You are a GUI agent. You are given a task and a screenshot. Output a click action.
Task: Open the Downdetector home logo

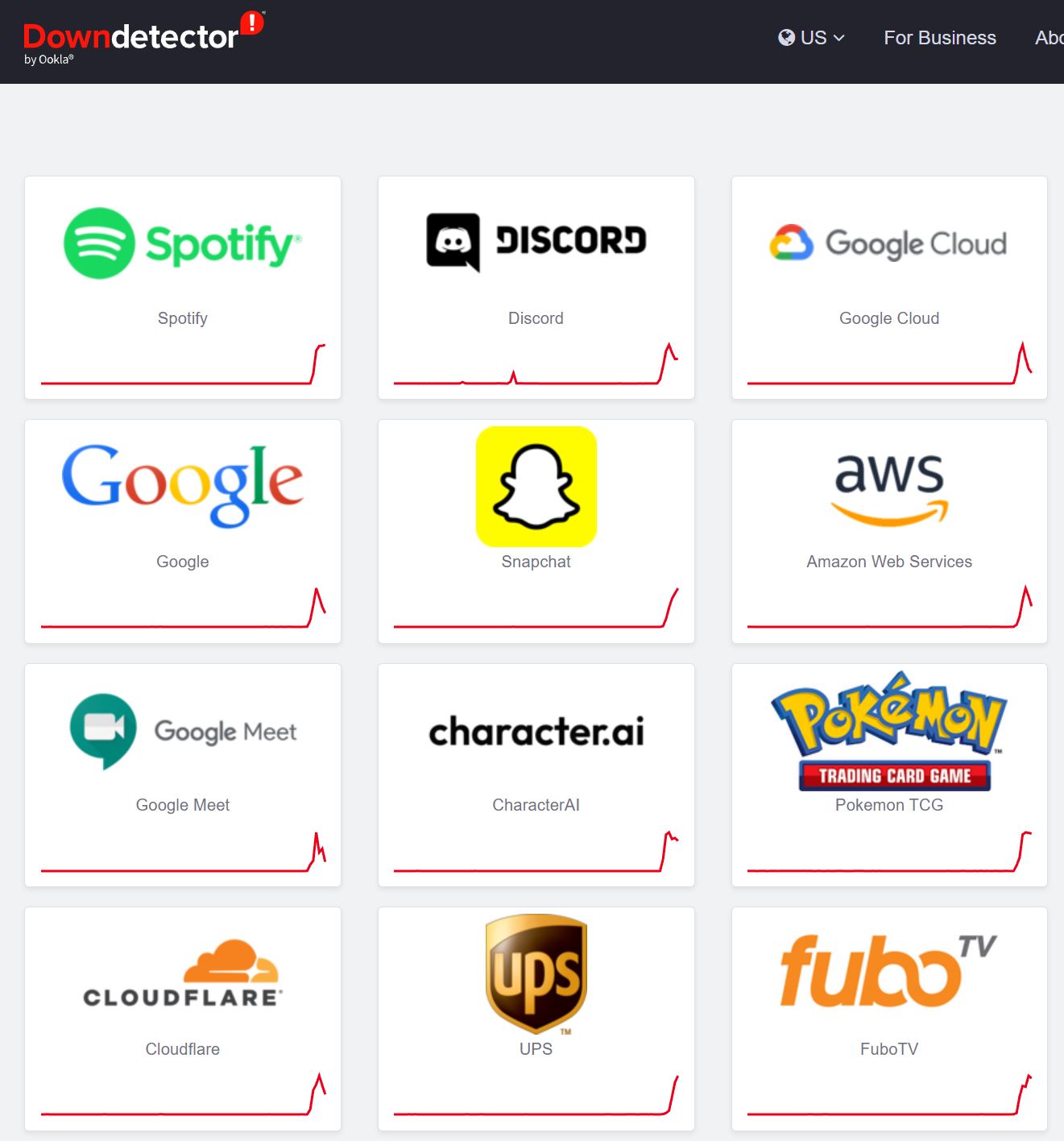click(131, 38)
